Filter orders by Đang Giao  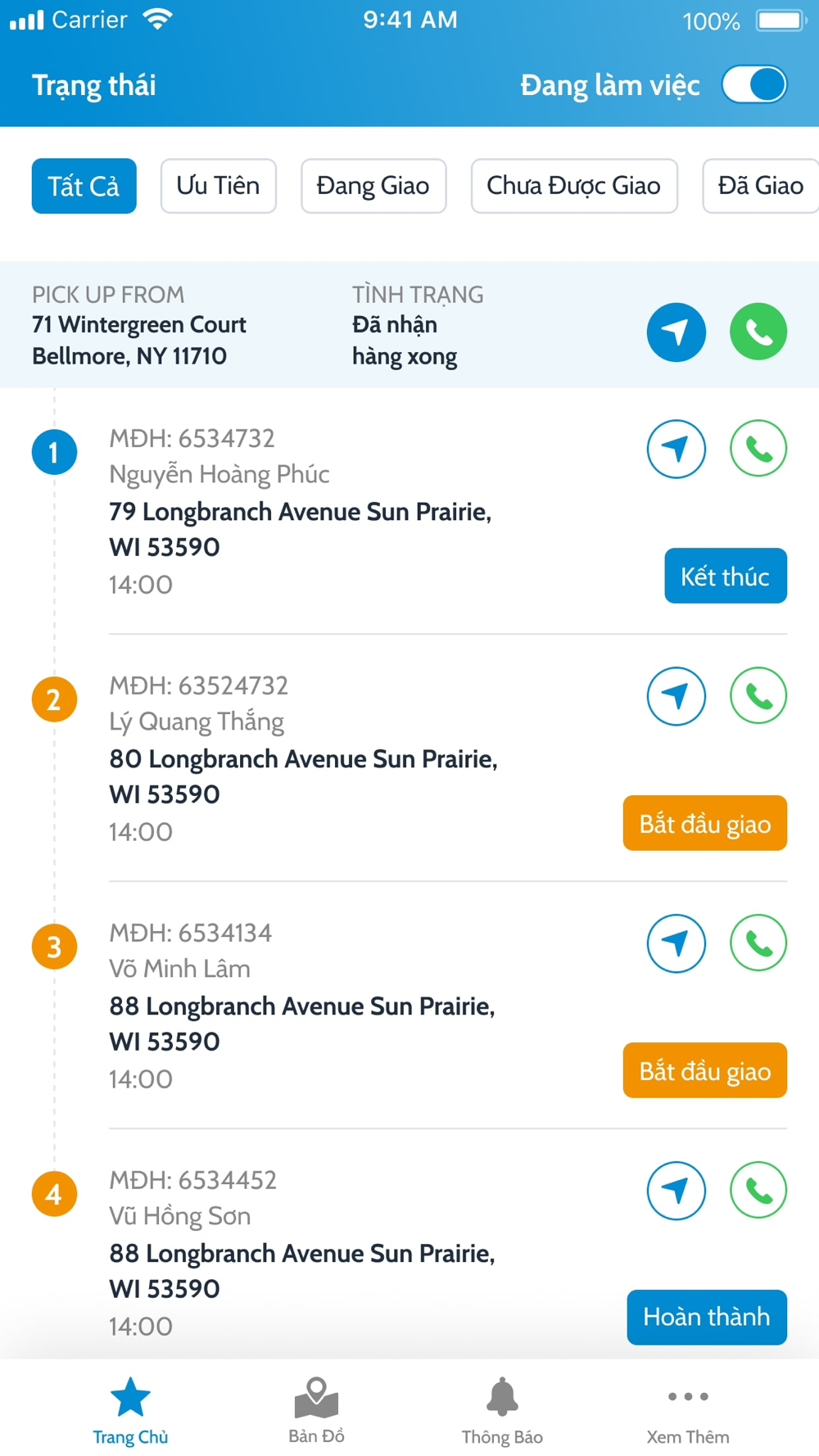pyautogui.click(x=373, y=186)
